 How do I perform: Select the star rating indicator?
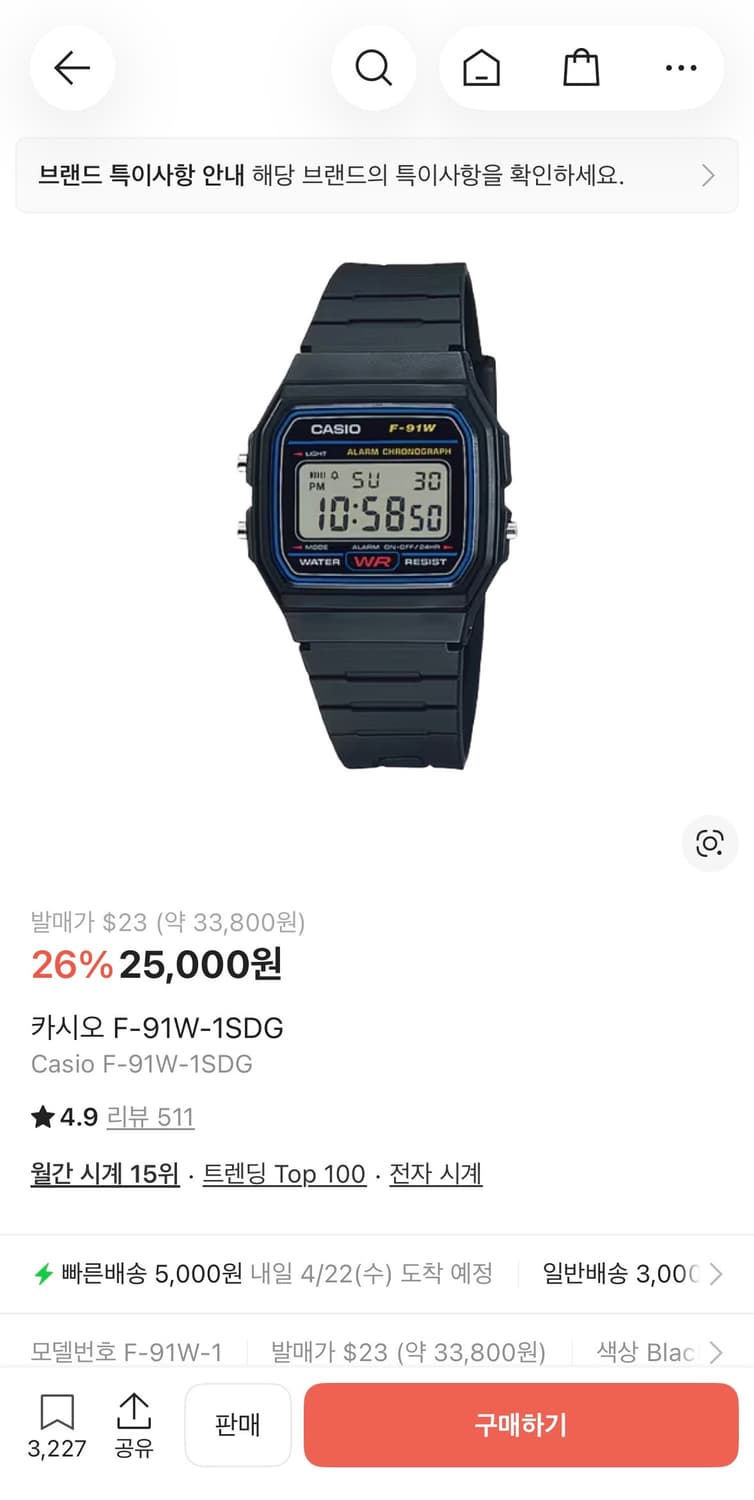[x=42, y=1118]
